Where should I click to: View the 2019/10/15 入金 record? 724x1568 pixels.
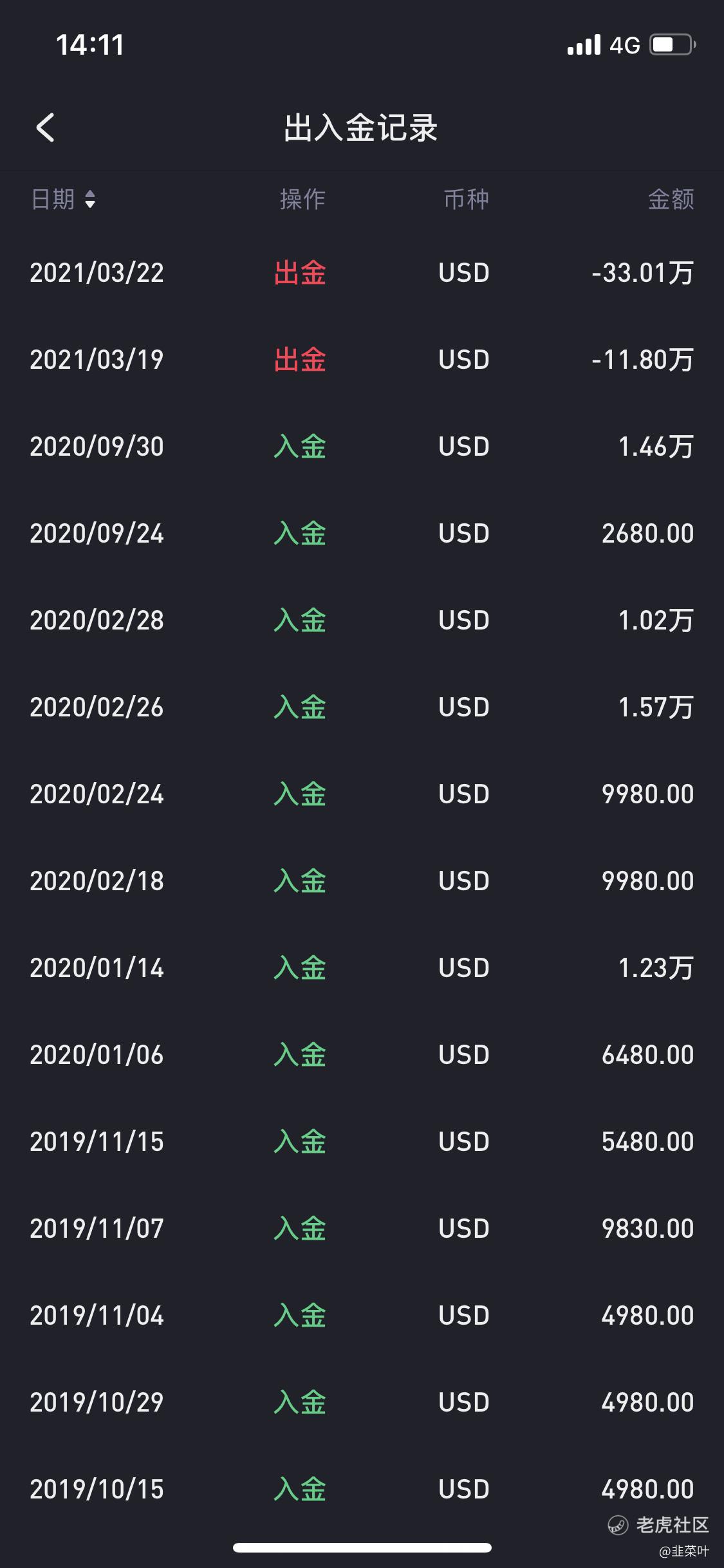pos(362,1489)
